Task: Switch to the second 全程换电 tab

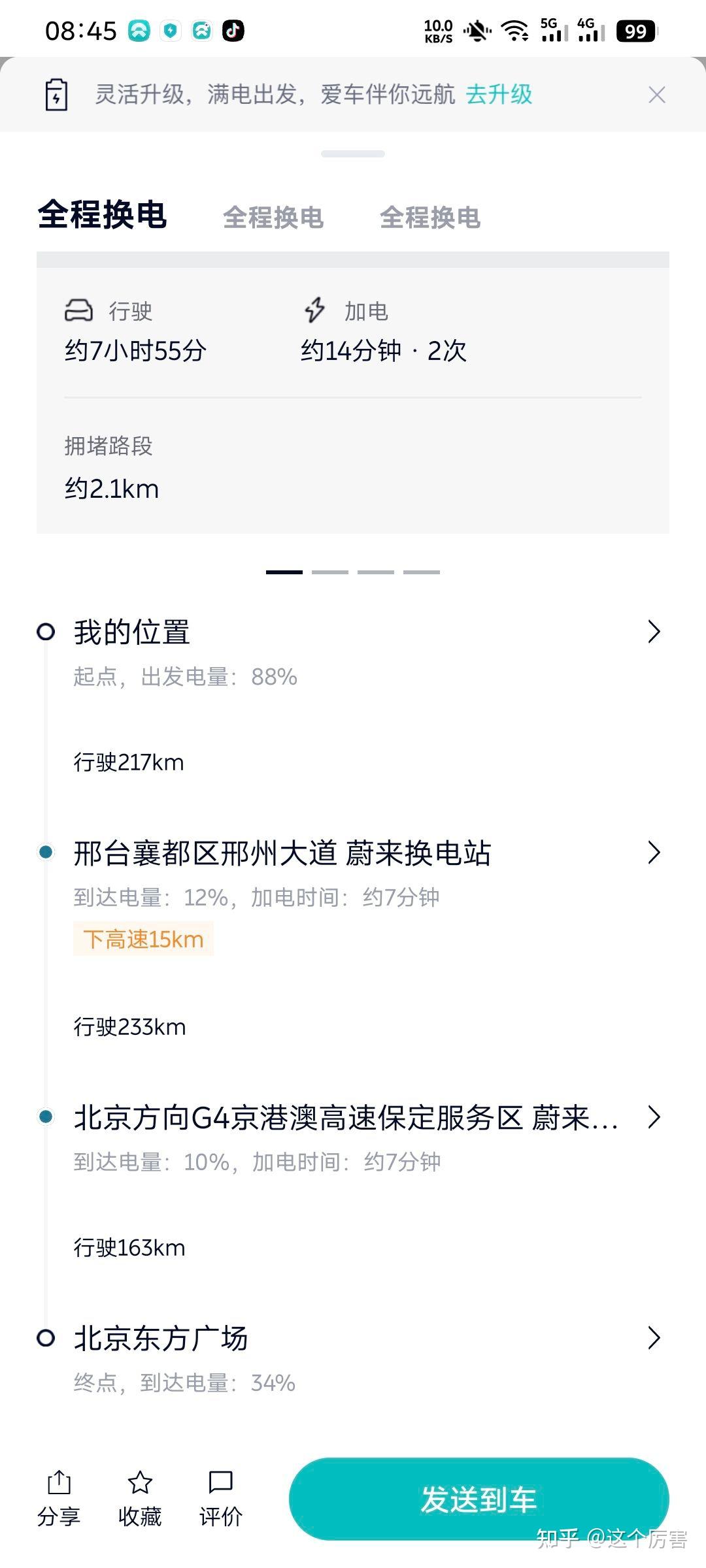Action: click(274, 218)
